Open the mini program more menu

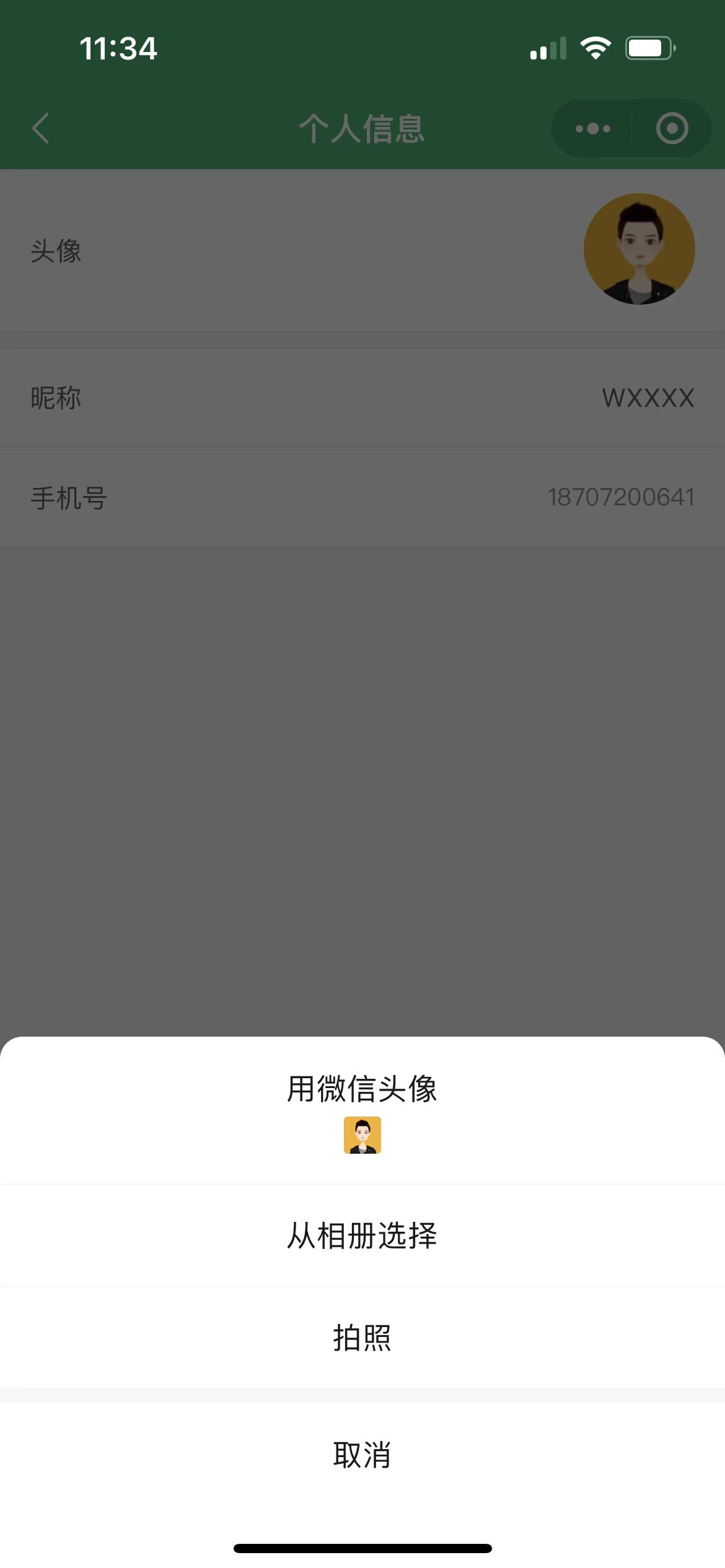[592, 128]
